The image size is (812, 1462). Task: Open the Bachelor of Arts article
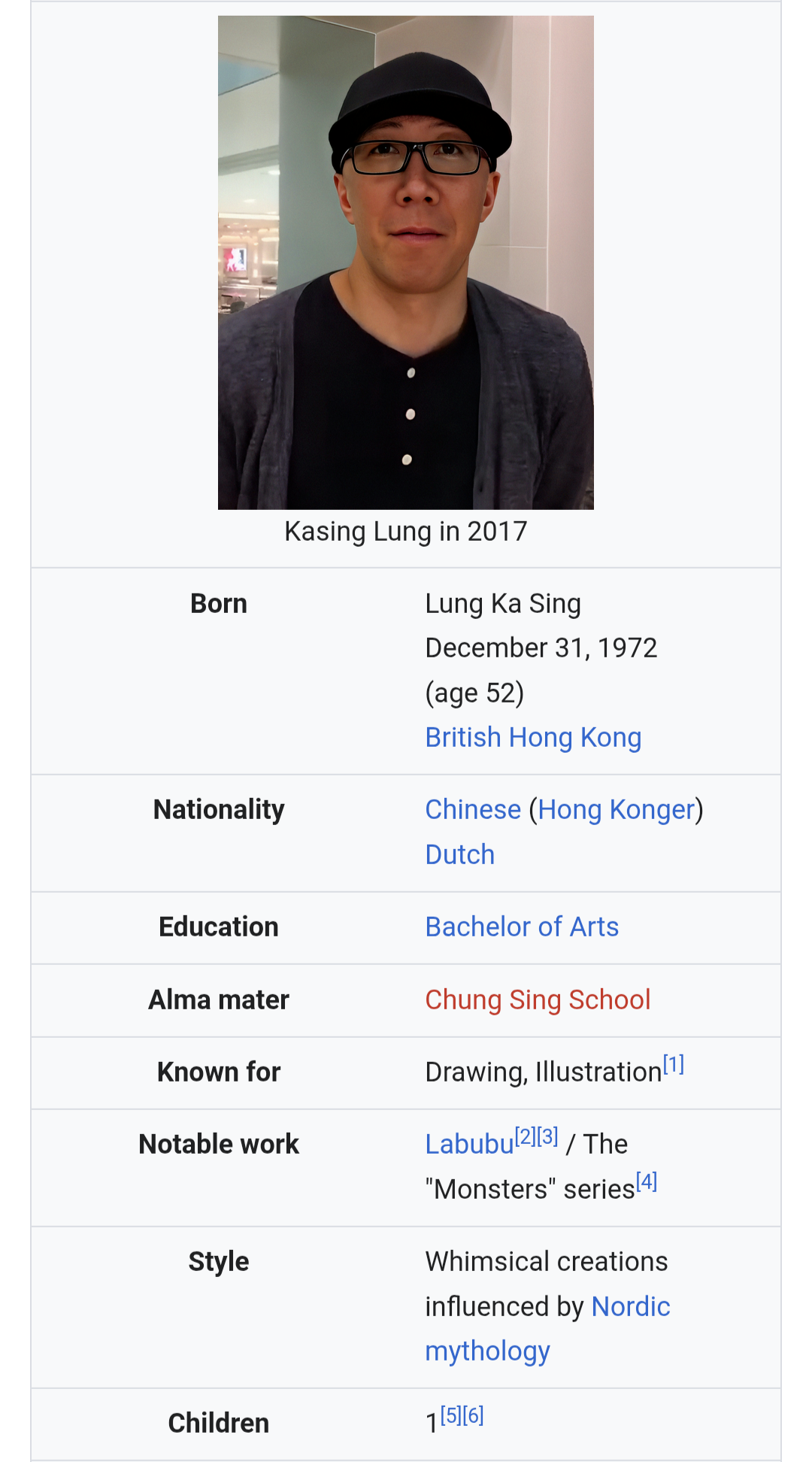point(522,927)
